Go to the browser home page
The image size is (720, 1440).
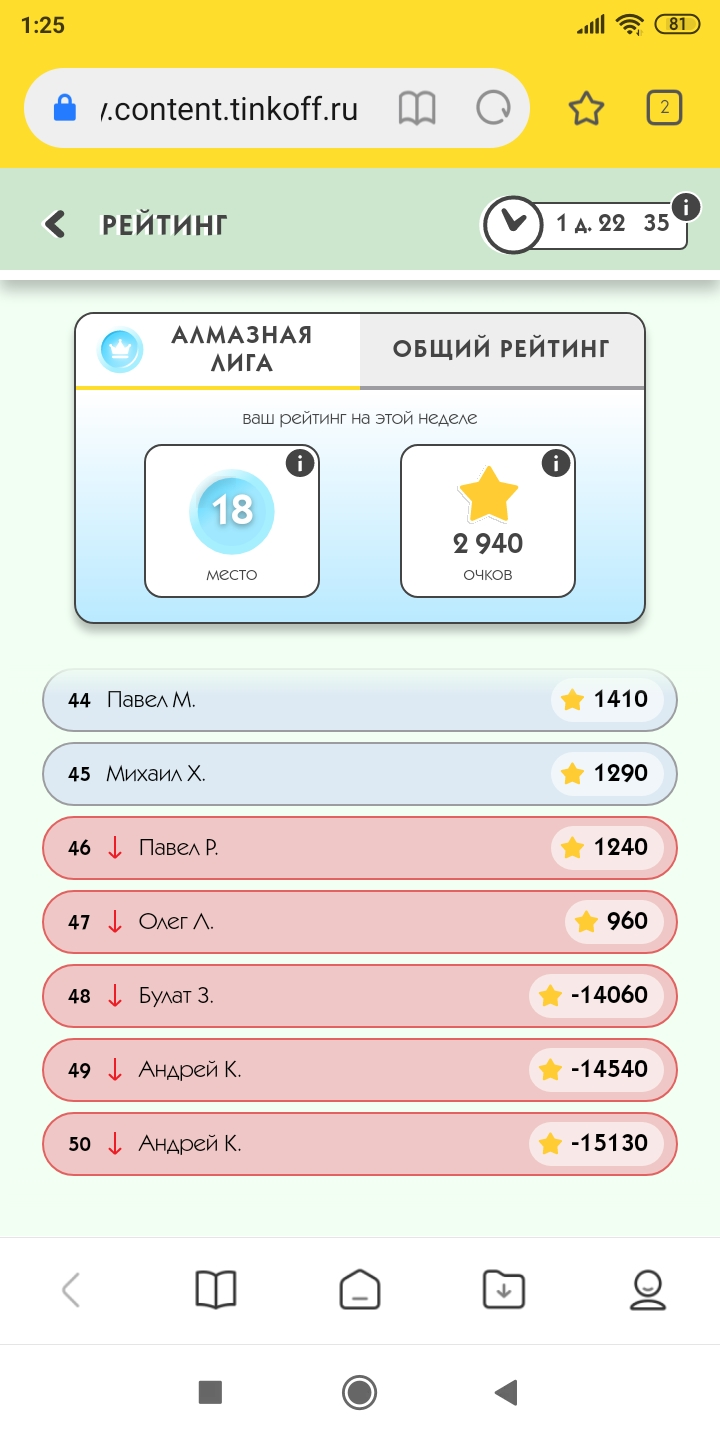point(360,1290)
